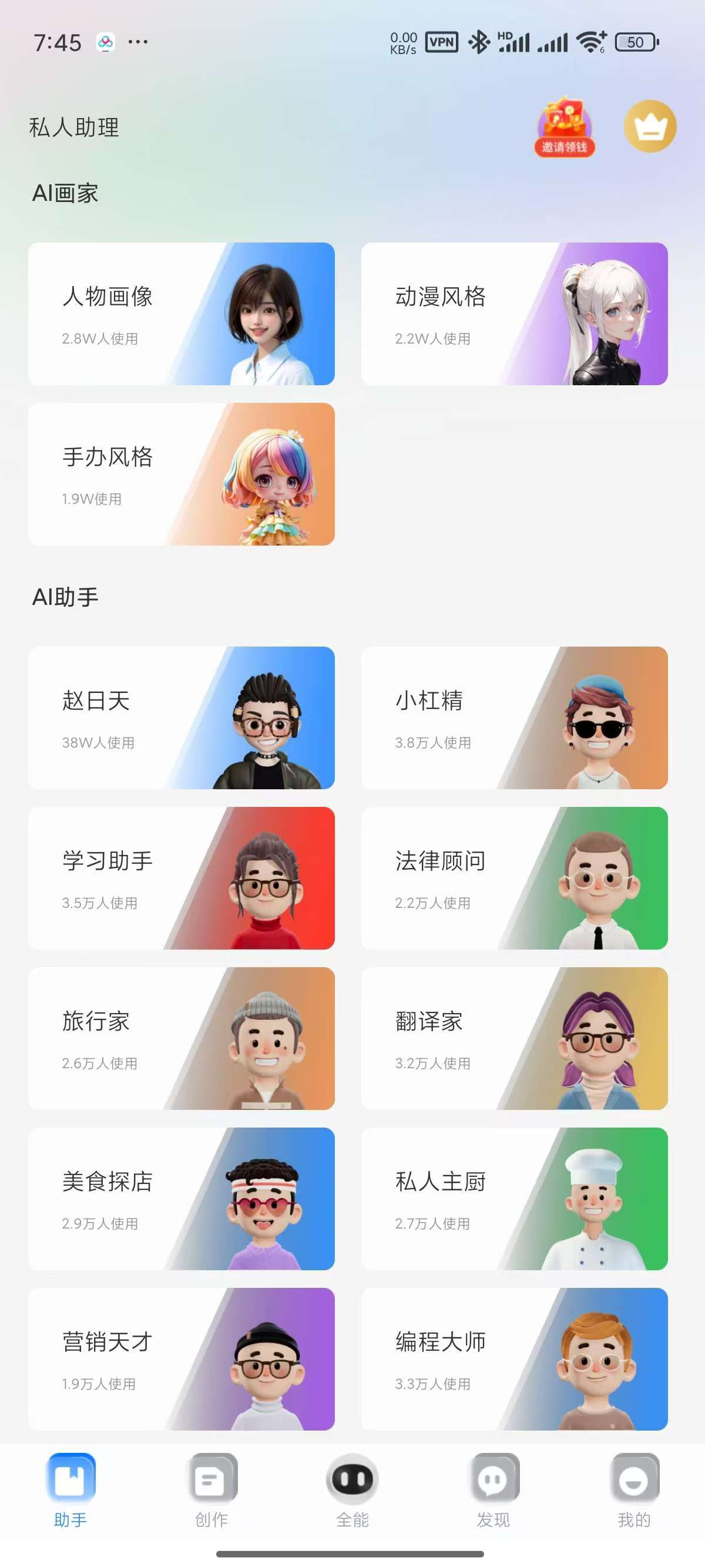Open the 私人主厨 assistant
The image size is (705, 1568).
tap(514, 1198)
